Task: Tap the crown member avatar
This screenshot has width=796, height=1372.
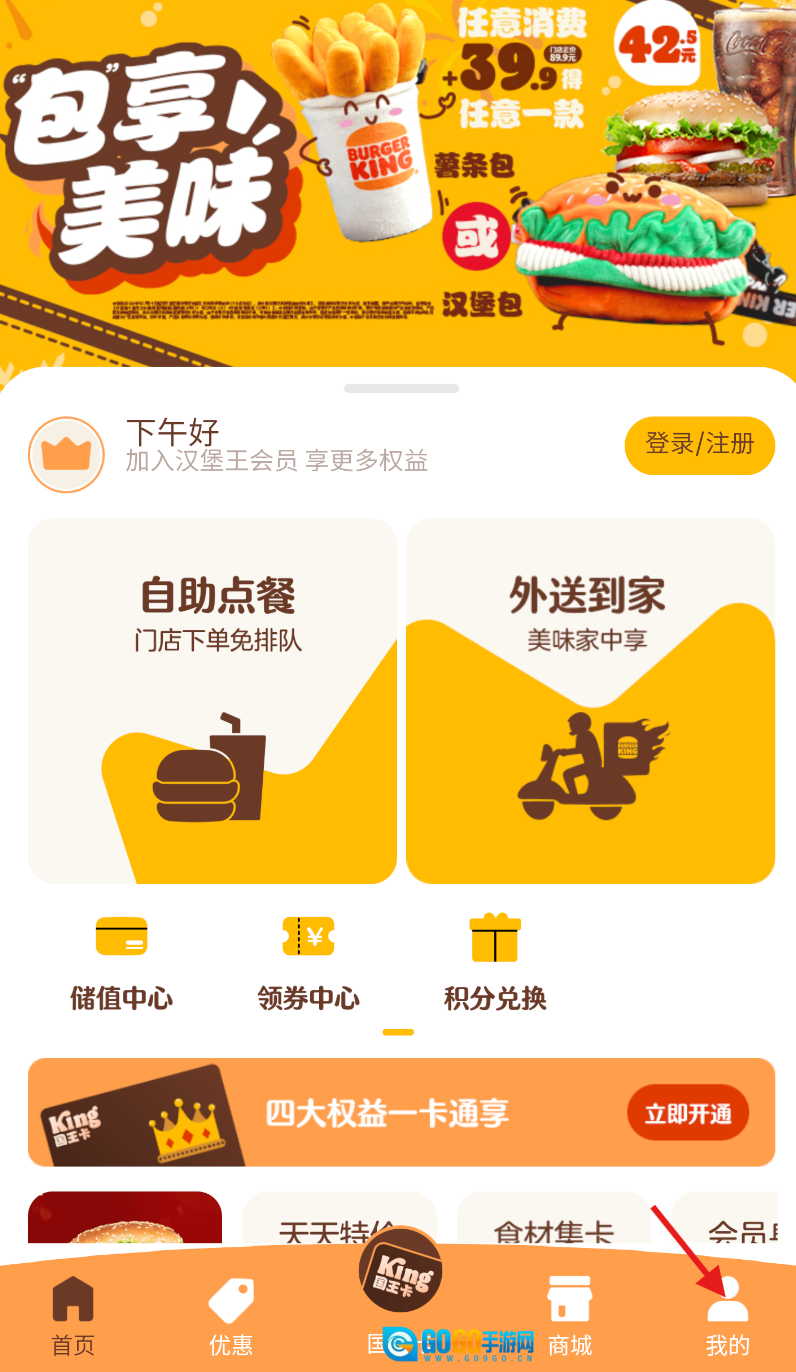Action: [x=66, y=455]
